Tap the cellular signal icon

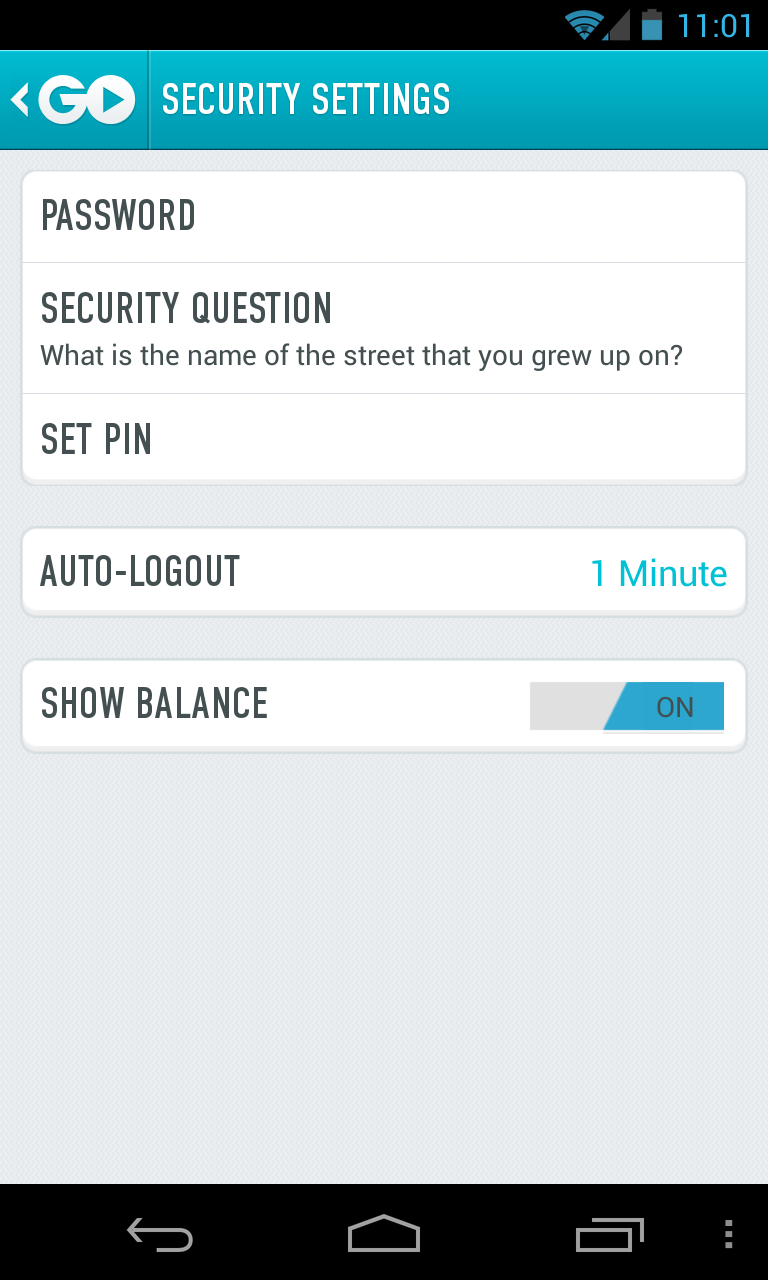point(617,24)
